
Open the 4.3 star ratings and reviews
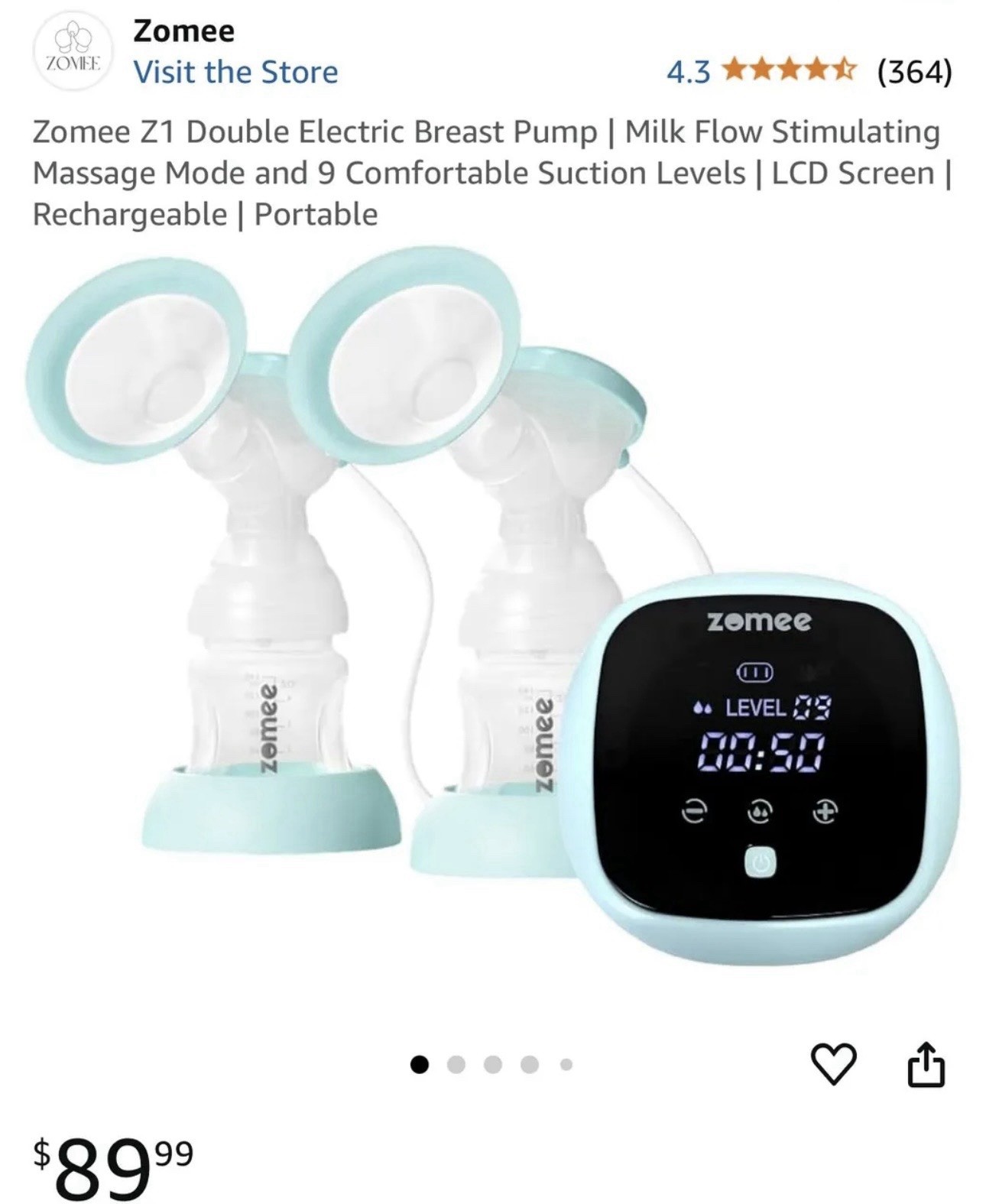pos(809,73)
